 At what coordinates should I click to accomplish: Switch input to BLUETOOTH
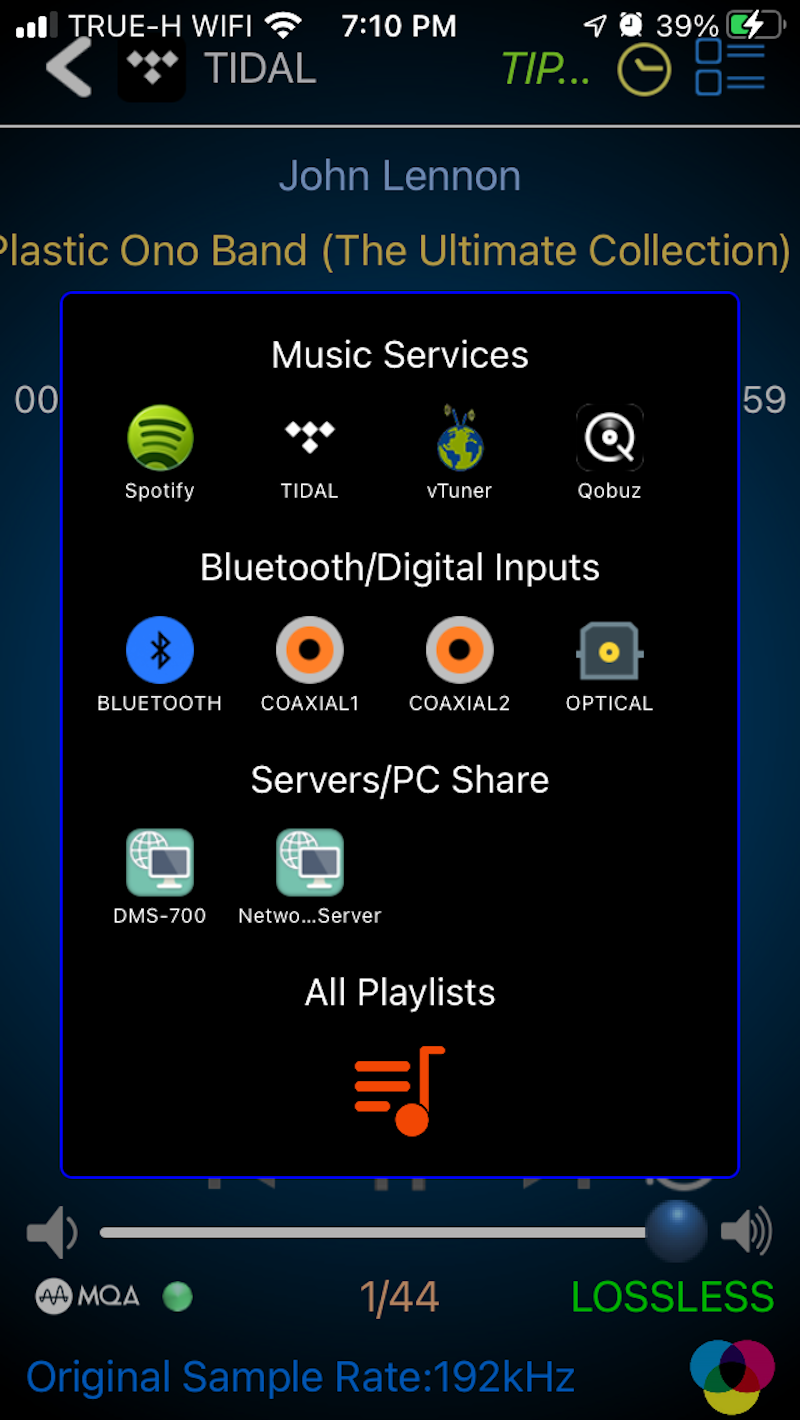pos(160,665)
